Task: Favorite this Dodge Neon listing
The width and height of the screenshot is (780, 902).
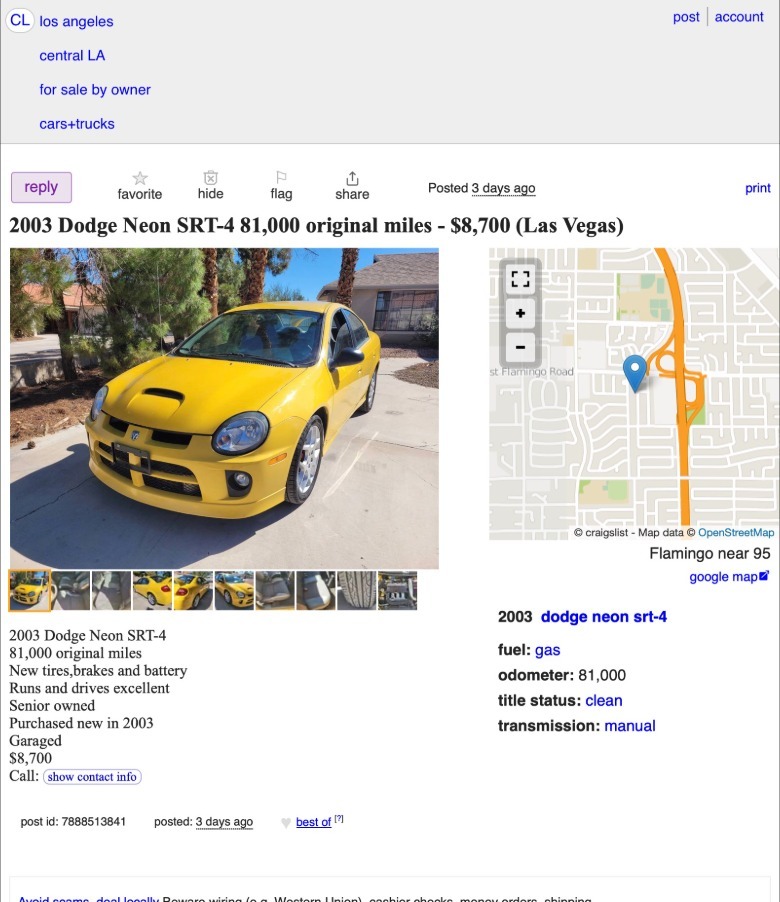Action: click(x=139, y=185)
